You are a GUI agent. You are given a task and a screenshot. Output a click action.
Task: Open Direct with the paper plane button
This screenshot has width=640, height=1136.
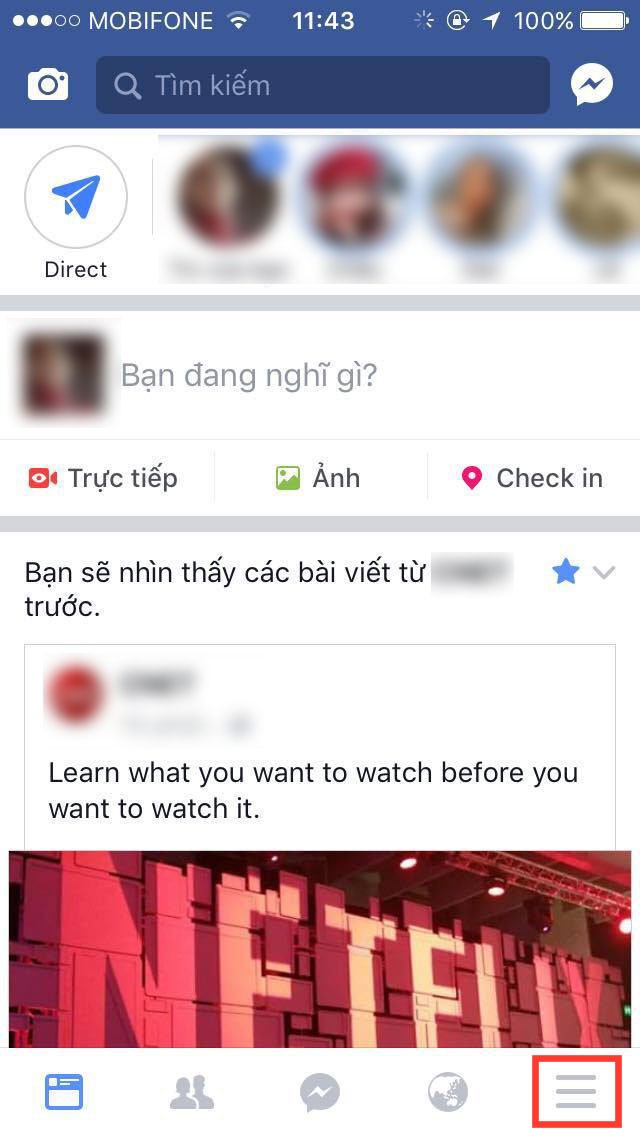pos(76,197)
